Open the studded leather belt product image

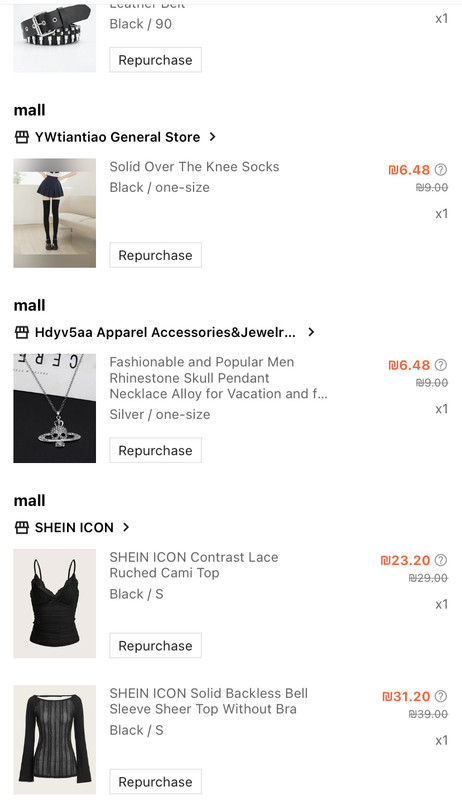click(x=55, y=37)
